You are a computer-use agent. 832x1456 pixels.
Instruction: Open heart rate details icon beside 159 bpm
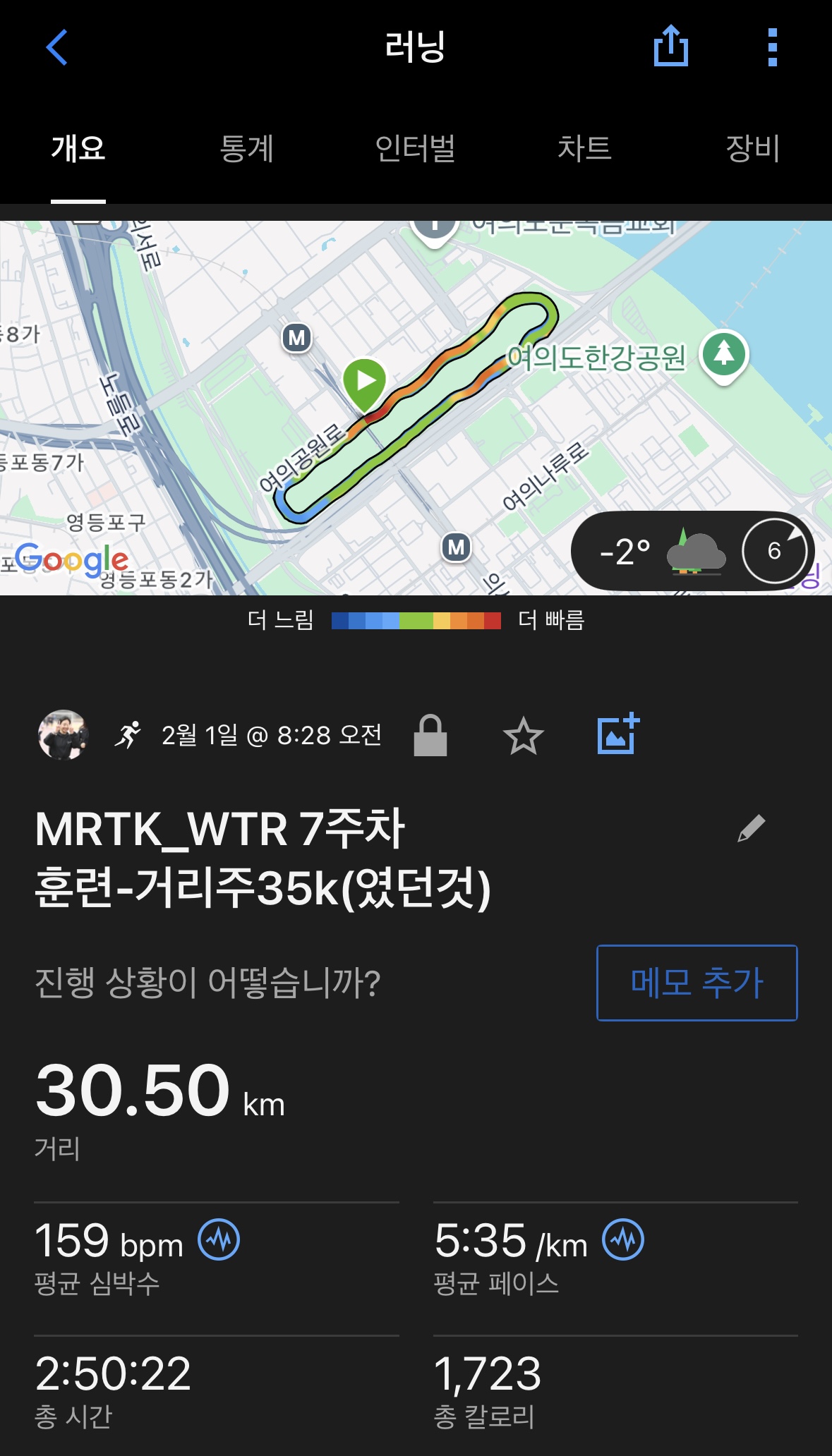219,1239
